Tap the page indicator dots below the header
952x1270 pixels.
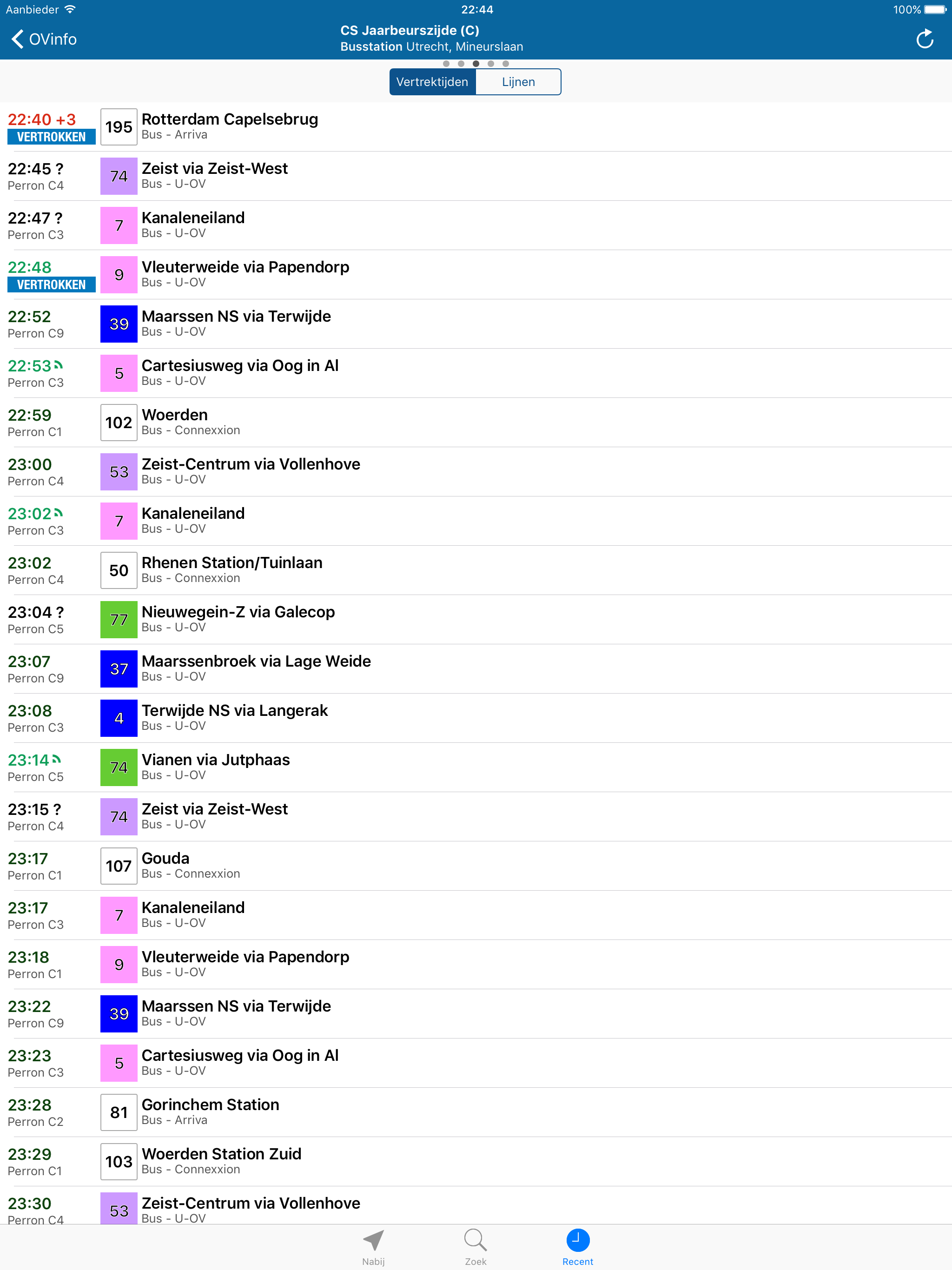(476, 64)
